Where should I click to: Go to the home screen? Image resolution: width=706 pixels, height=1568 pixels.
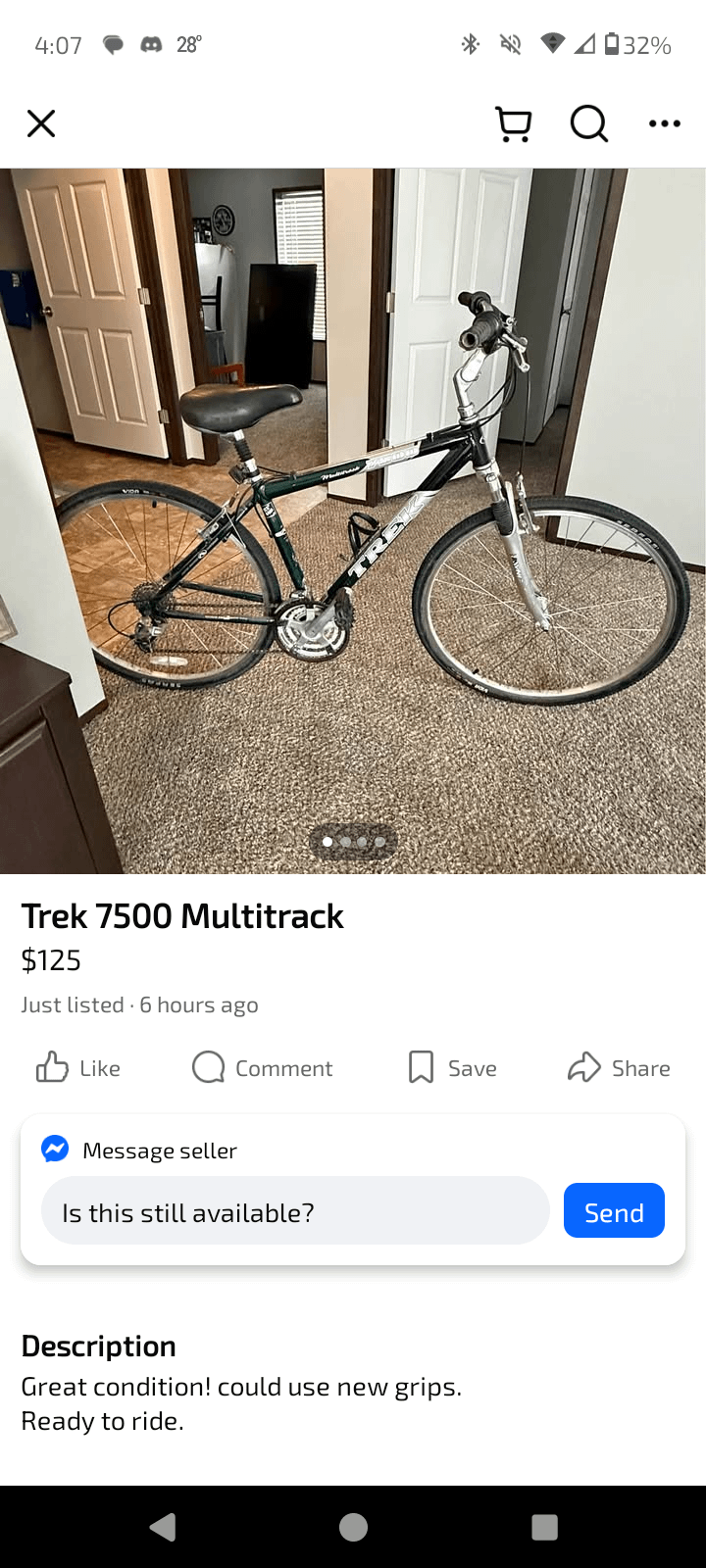pos(353,1526)
